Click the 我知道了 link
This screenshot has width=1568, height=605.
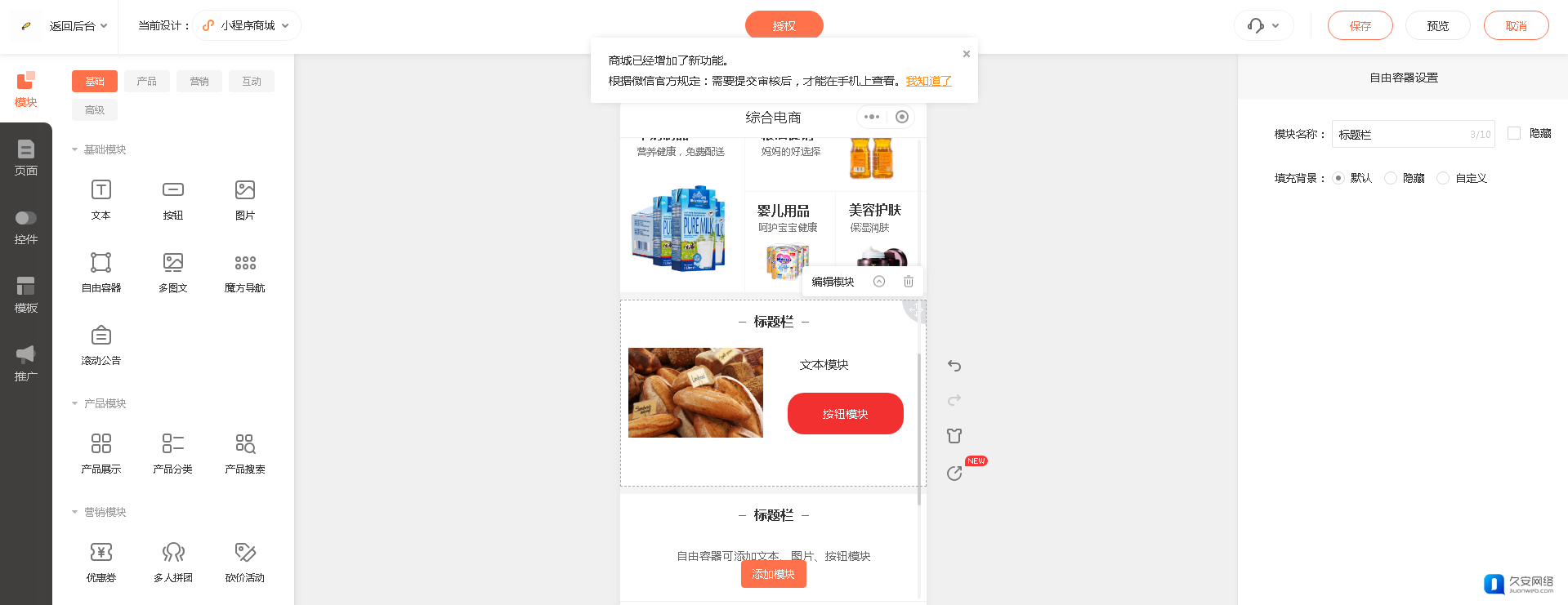click(928, 81)
